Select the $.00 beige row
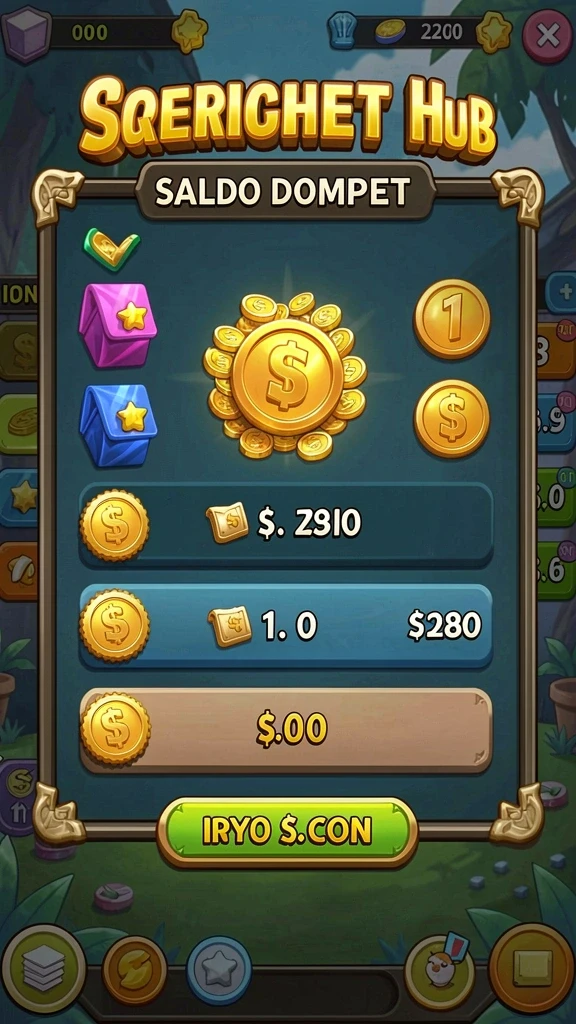Screen dimensions: 576x1024 click(x=286, y=729)
